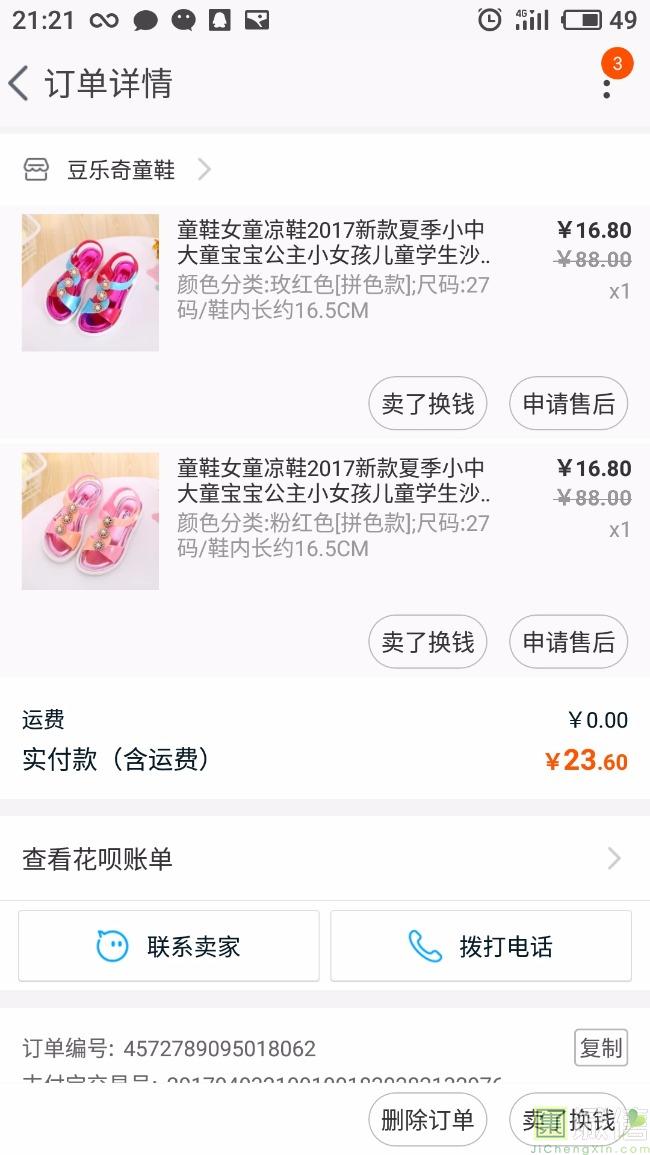Request 申请售后 for the 粉红色 sandals
The height and width of the screenshot is (1155, 650).
568,642
